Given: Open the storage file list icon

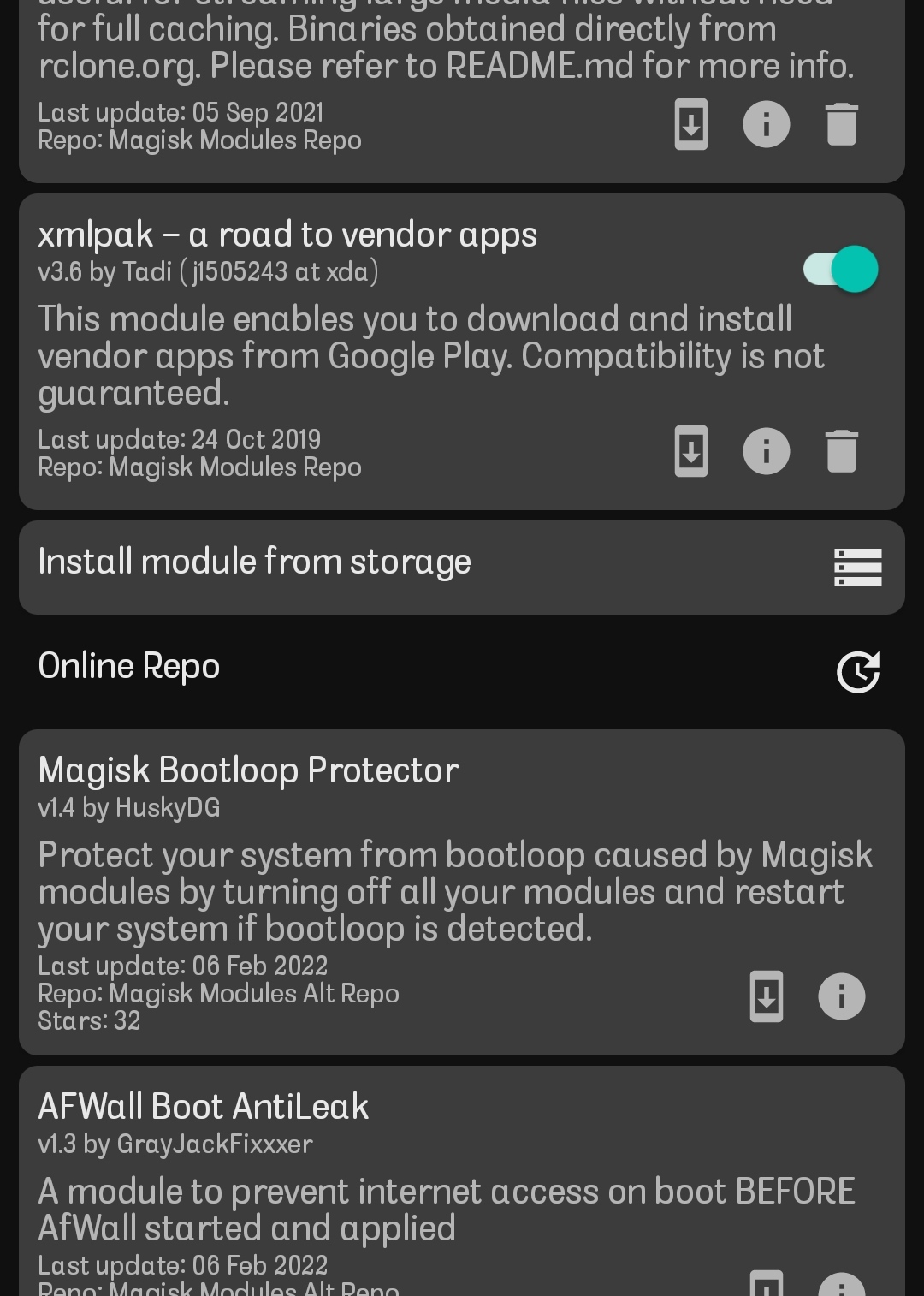Looking at the screenshot, I should coord(858,566).
